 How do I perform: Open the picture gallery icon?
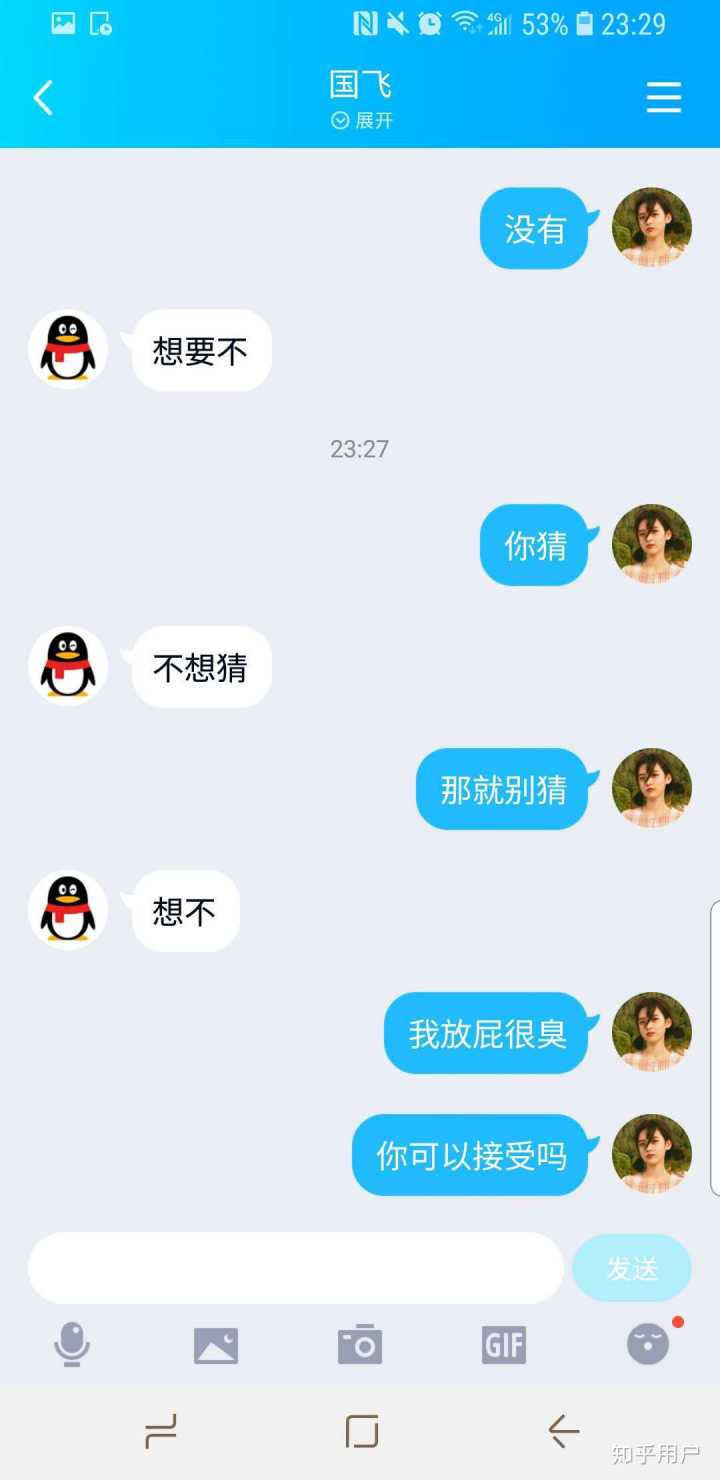click(216, 1345)
